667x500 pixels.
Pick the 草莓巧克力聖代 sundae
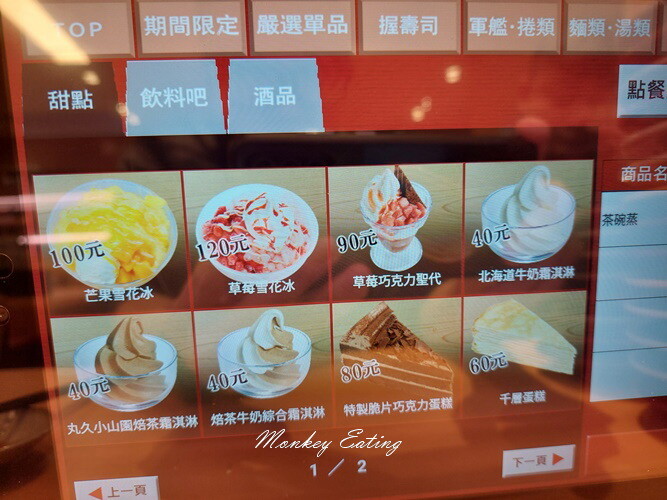(x=396, y=232)
